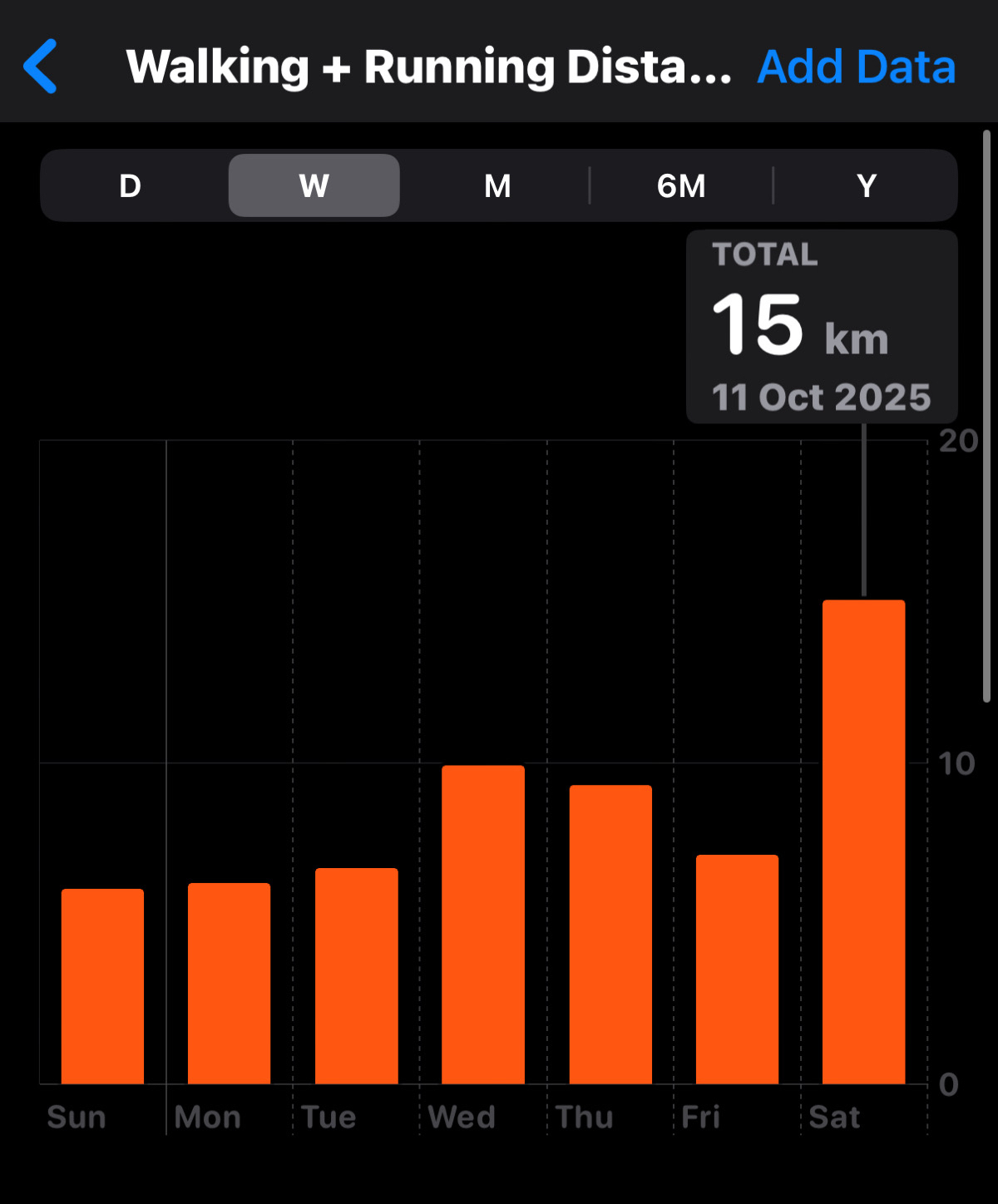Select the Tue bar in the chart
The height and width of the screenshot is (1204, 998).
(x=357, y=975)
